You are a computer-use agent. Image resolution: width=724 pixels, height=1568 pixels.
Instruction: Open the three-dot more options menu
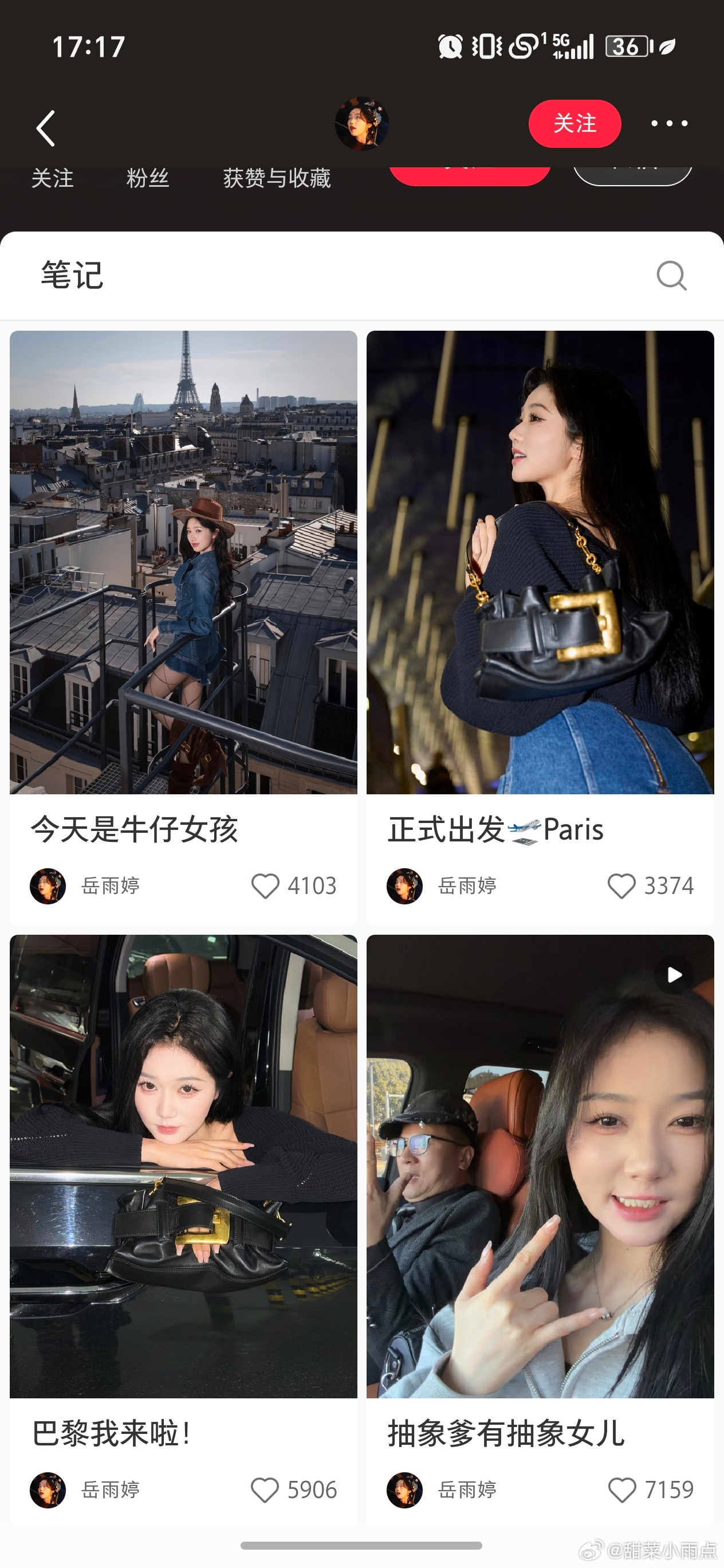click(668, 124)
